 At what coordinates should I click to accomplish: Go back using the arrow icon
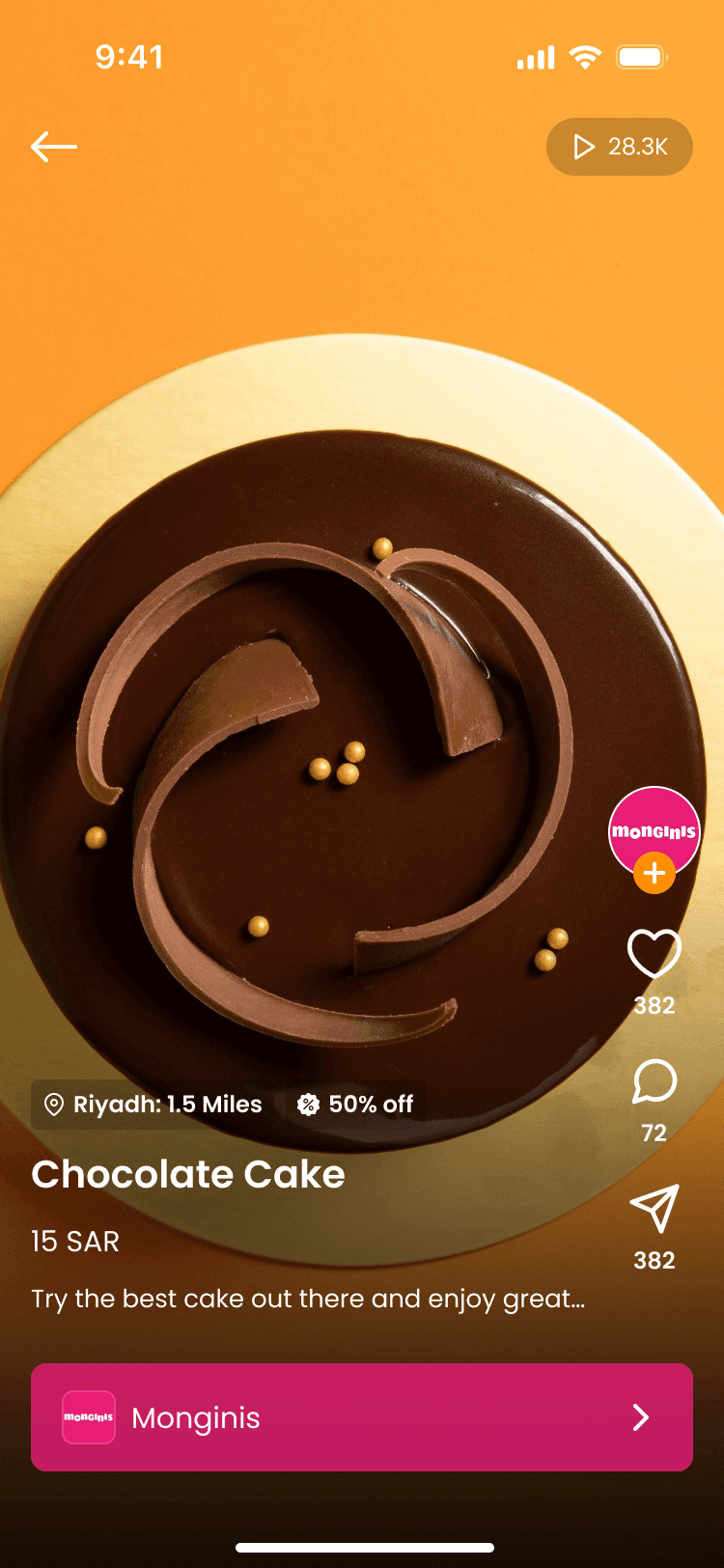point(54,147)
